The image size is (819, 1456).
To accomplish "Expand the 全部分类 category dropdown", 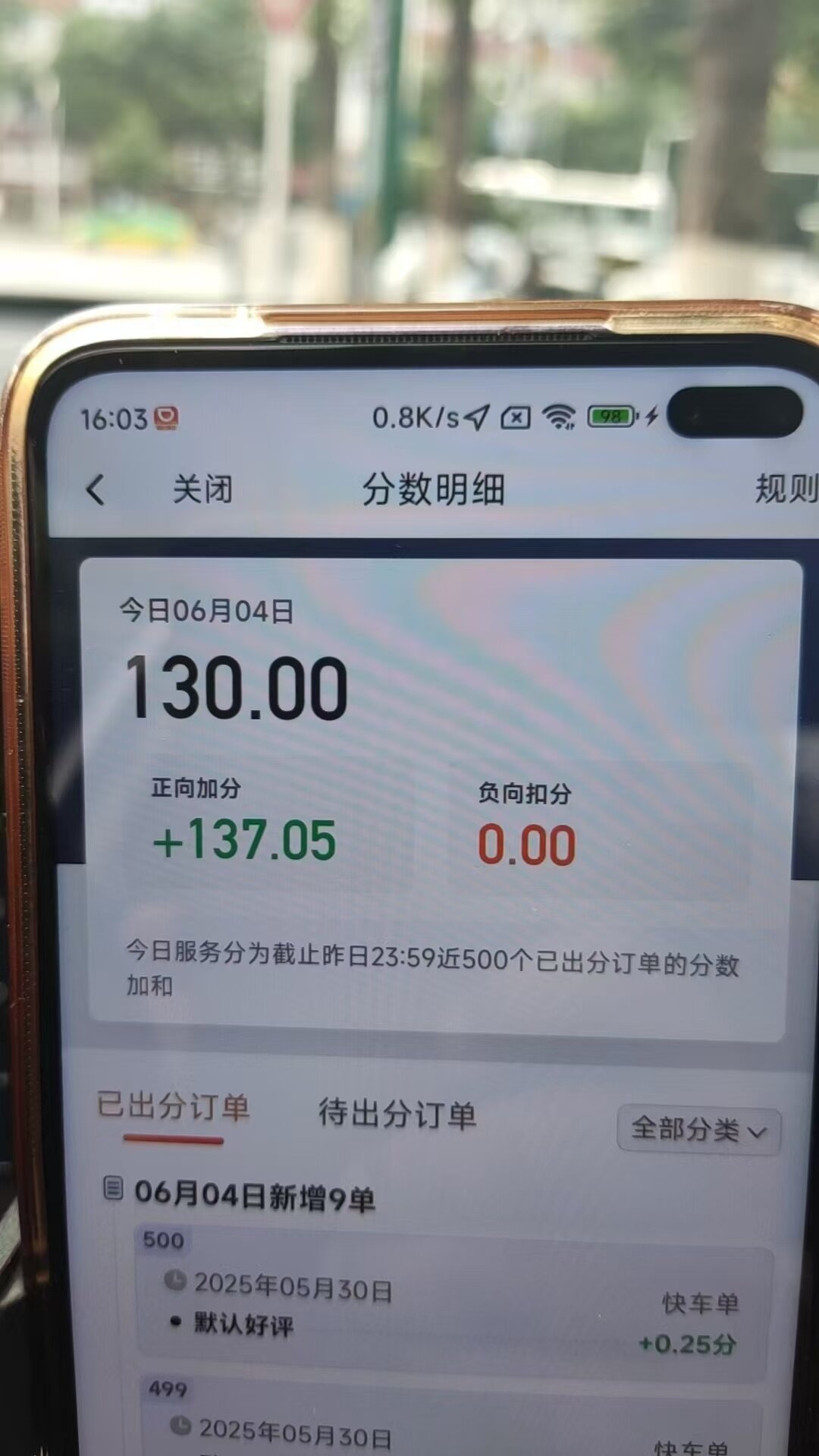I will (698, 1131).
